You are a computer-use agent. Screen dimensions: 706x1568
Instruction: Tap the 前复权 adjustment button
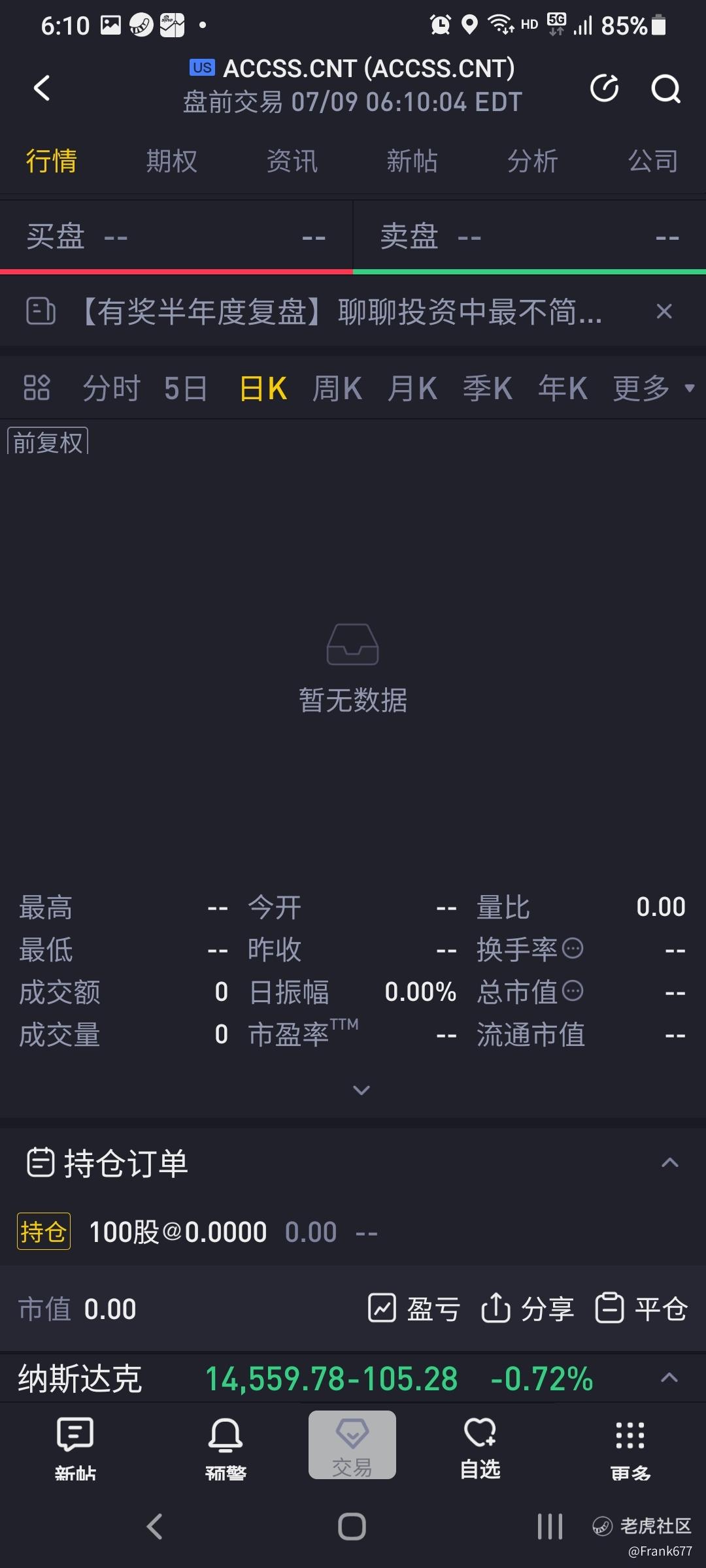[48, 442]
